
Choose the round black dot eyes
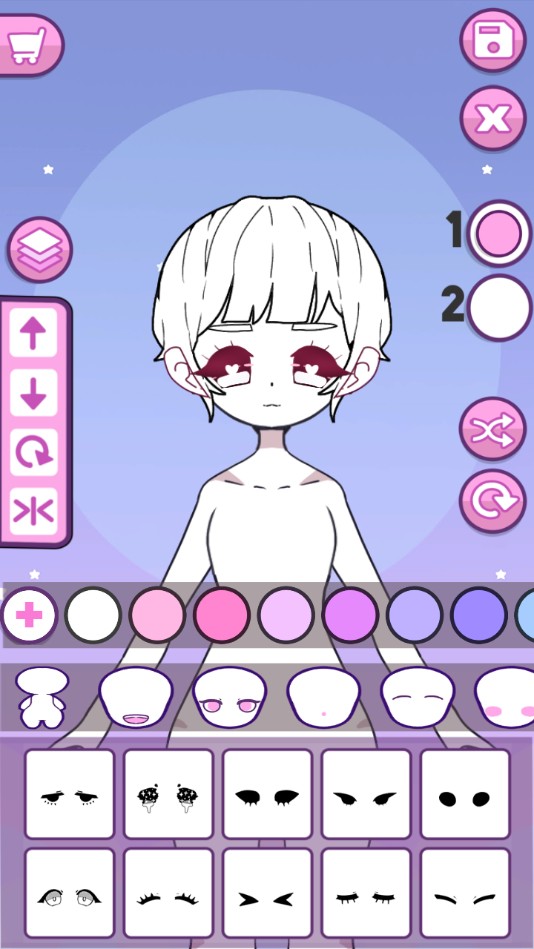[x=465, y=793]
